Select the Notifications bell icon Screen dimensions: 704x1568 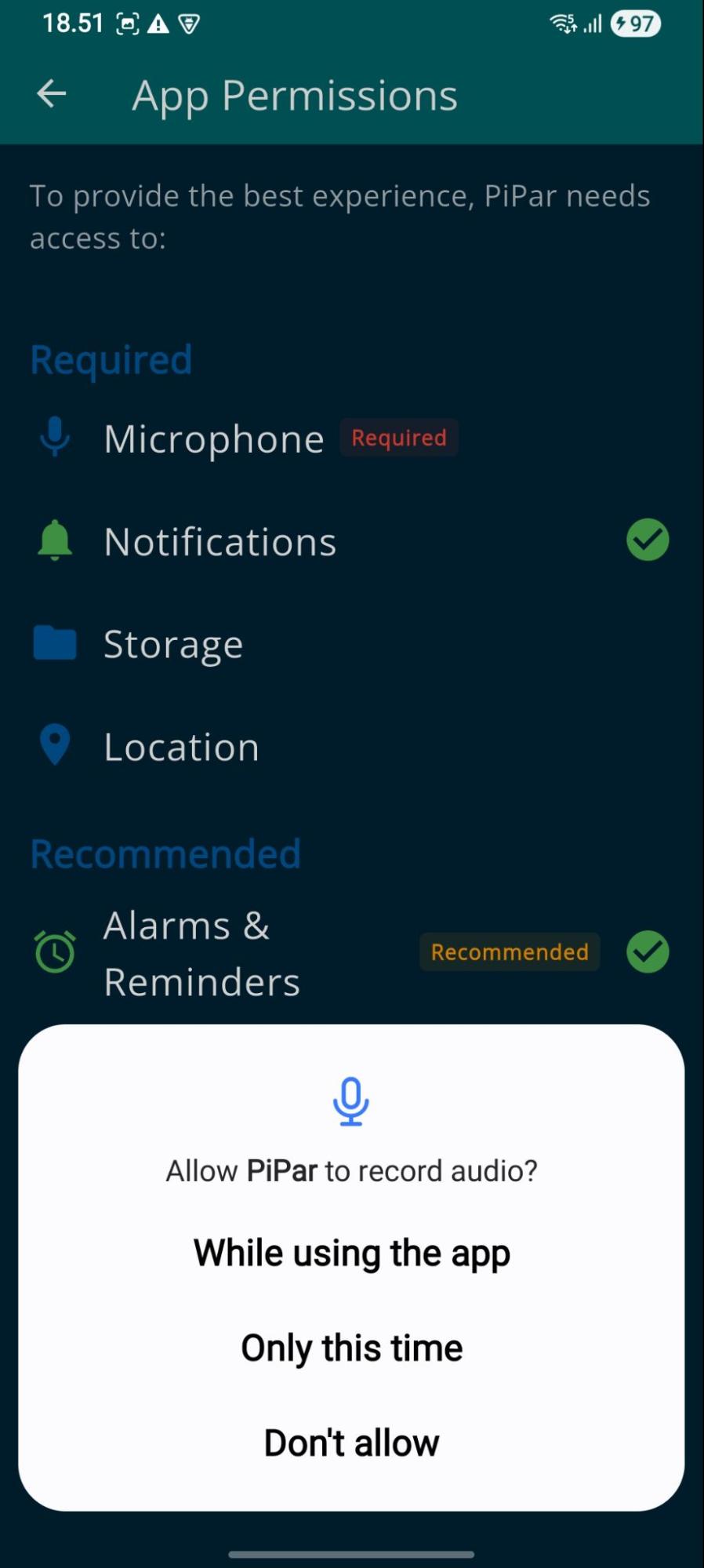point(54,540)
